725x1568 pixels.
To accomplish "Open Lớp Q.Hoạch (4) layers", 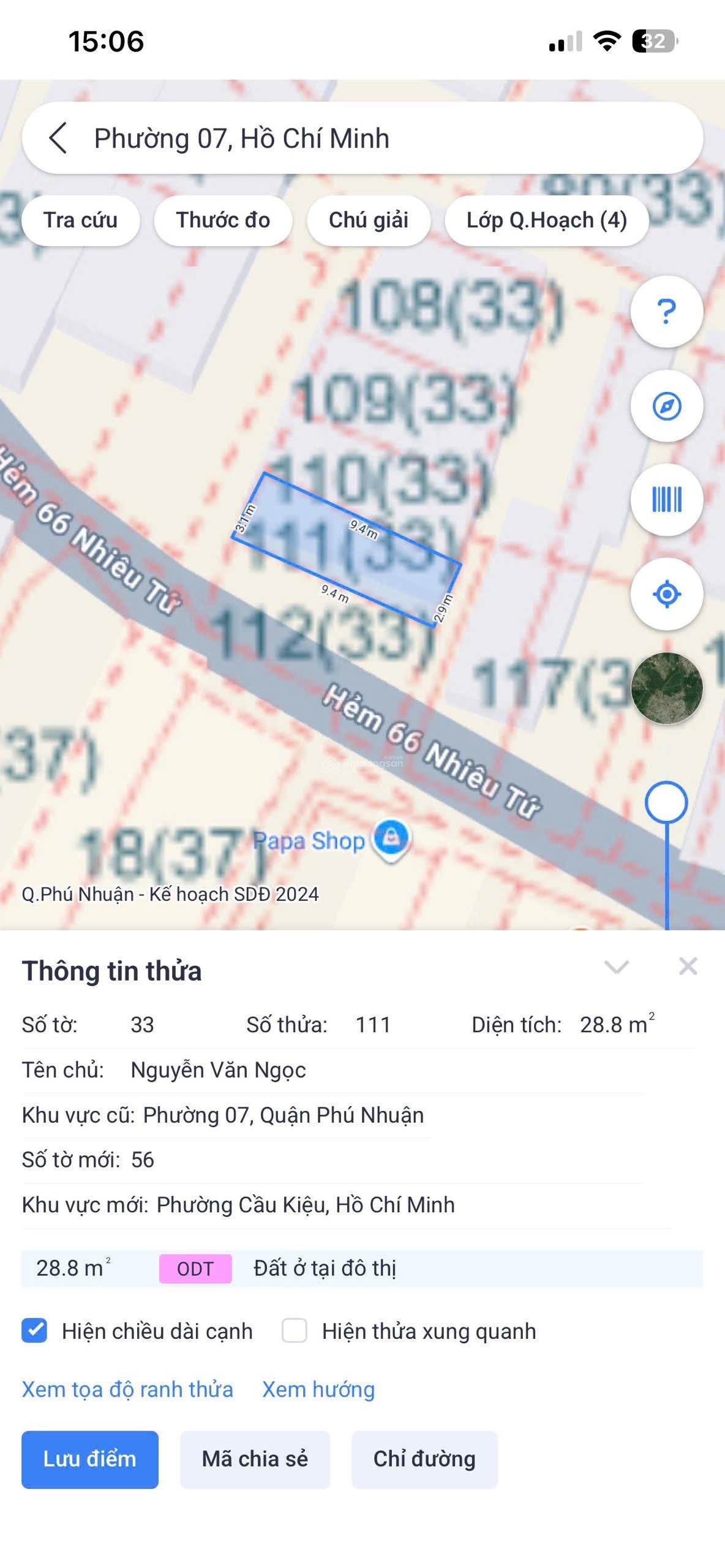I will [x=546, y=221].
